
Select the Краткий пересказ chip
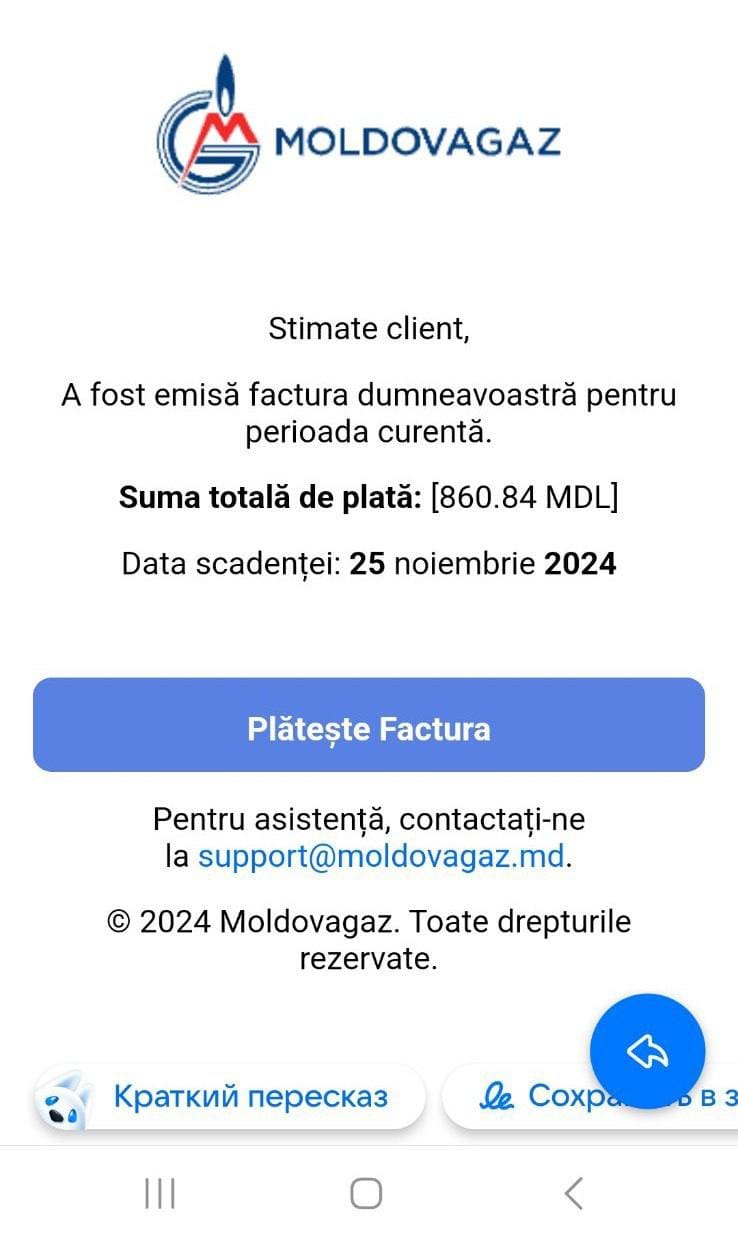pyautogui.click(x=229, y=1097)
